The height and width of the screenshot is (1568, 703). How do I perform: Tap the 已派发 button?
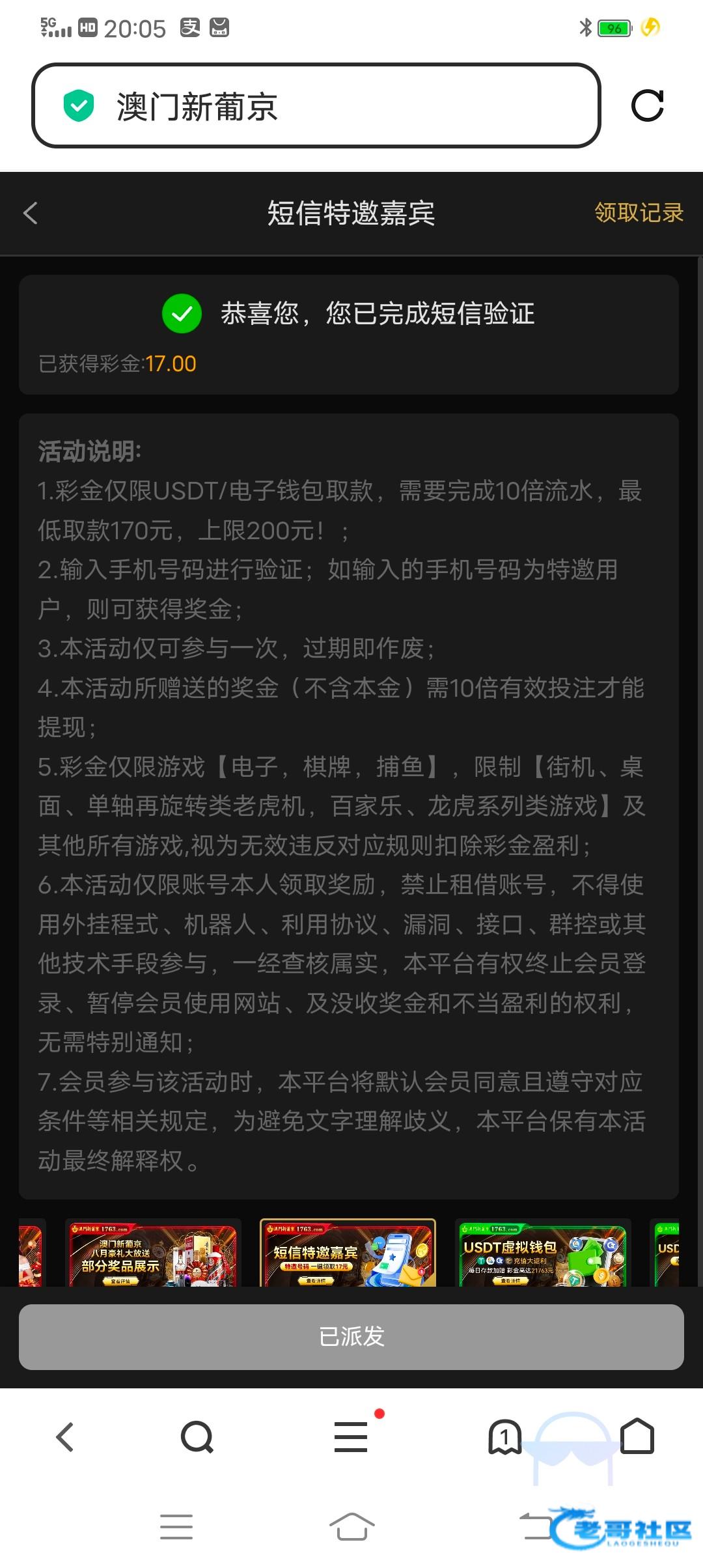coord(351,1336)
